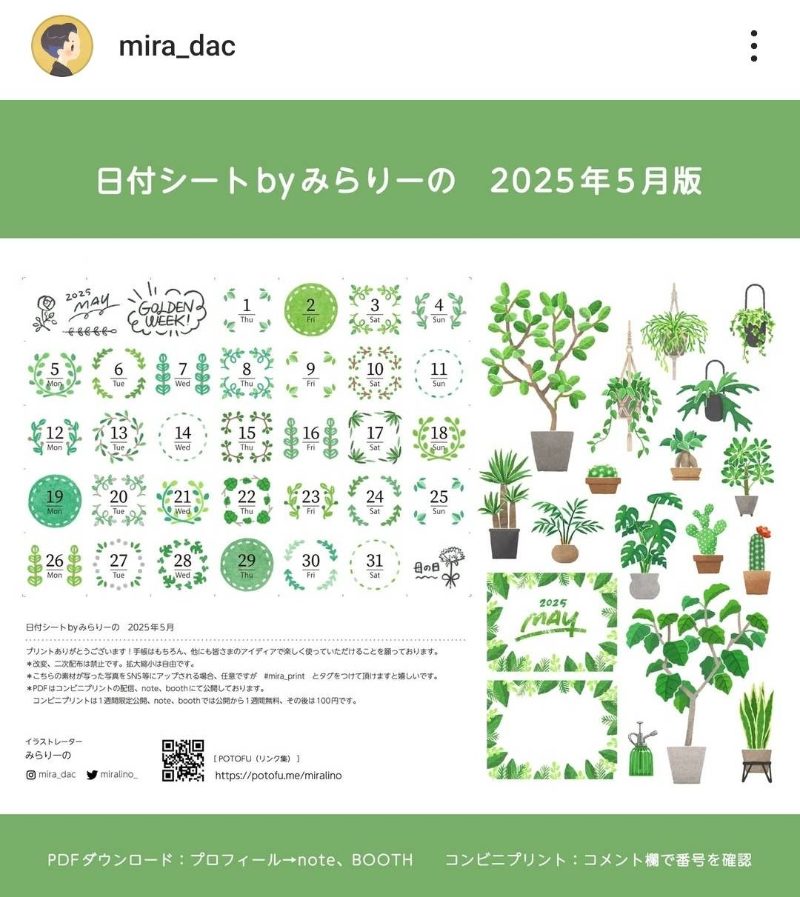Image resolution: width=800 pixels, height=897 pixels.
Task: Open the post's overflow menu
Action: tap(753, 46)
